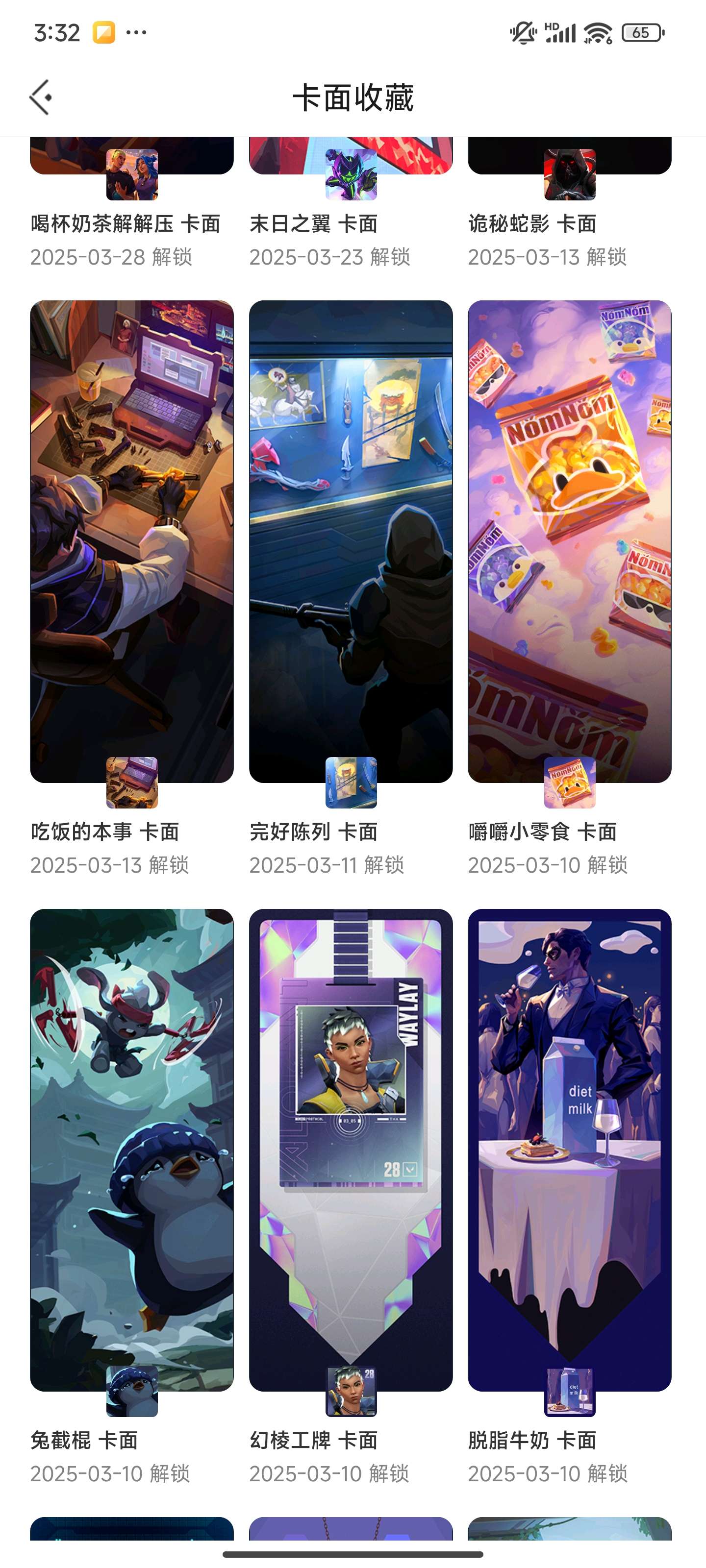Select the 脱脂牛奶 card
The width and height of the screenshot is (706, 1568).
[569, 1151]
